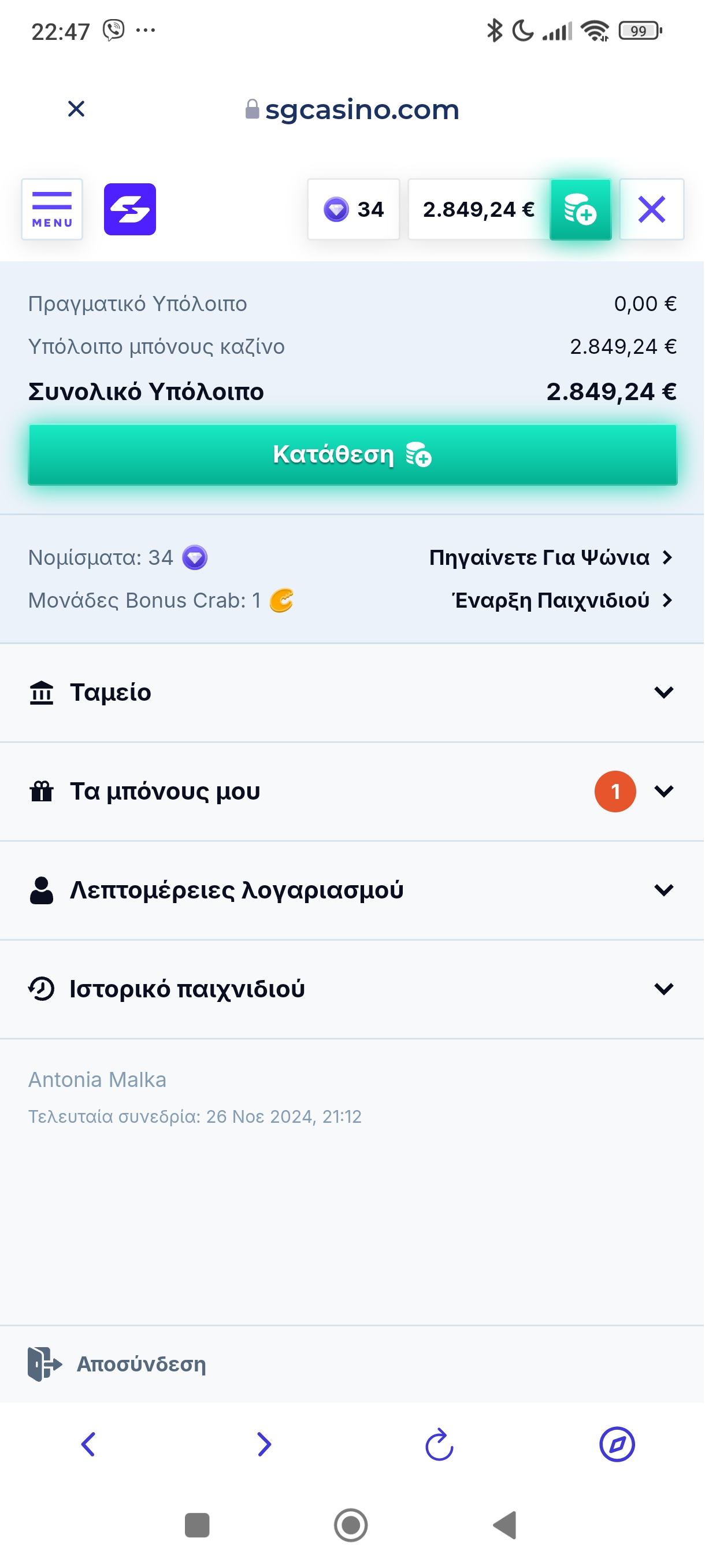Go forward in browser history
705x1568 pixels.
(x=264, y=1444)
